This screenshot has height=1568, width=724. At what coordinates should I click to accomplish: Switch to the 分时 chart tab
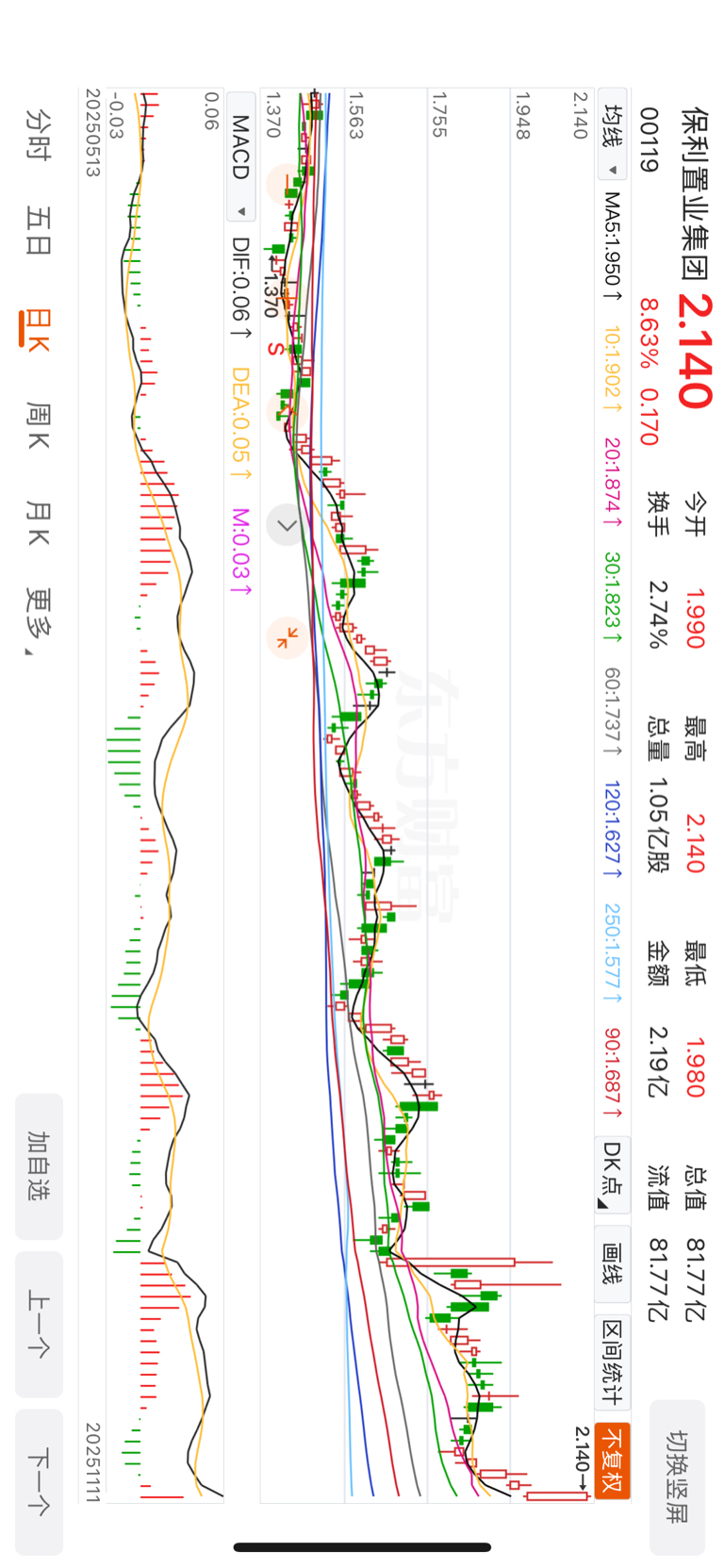pos(39,134)
